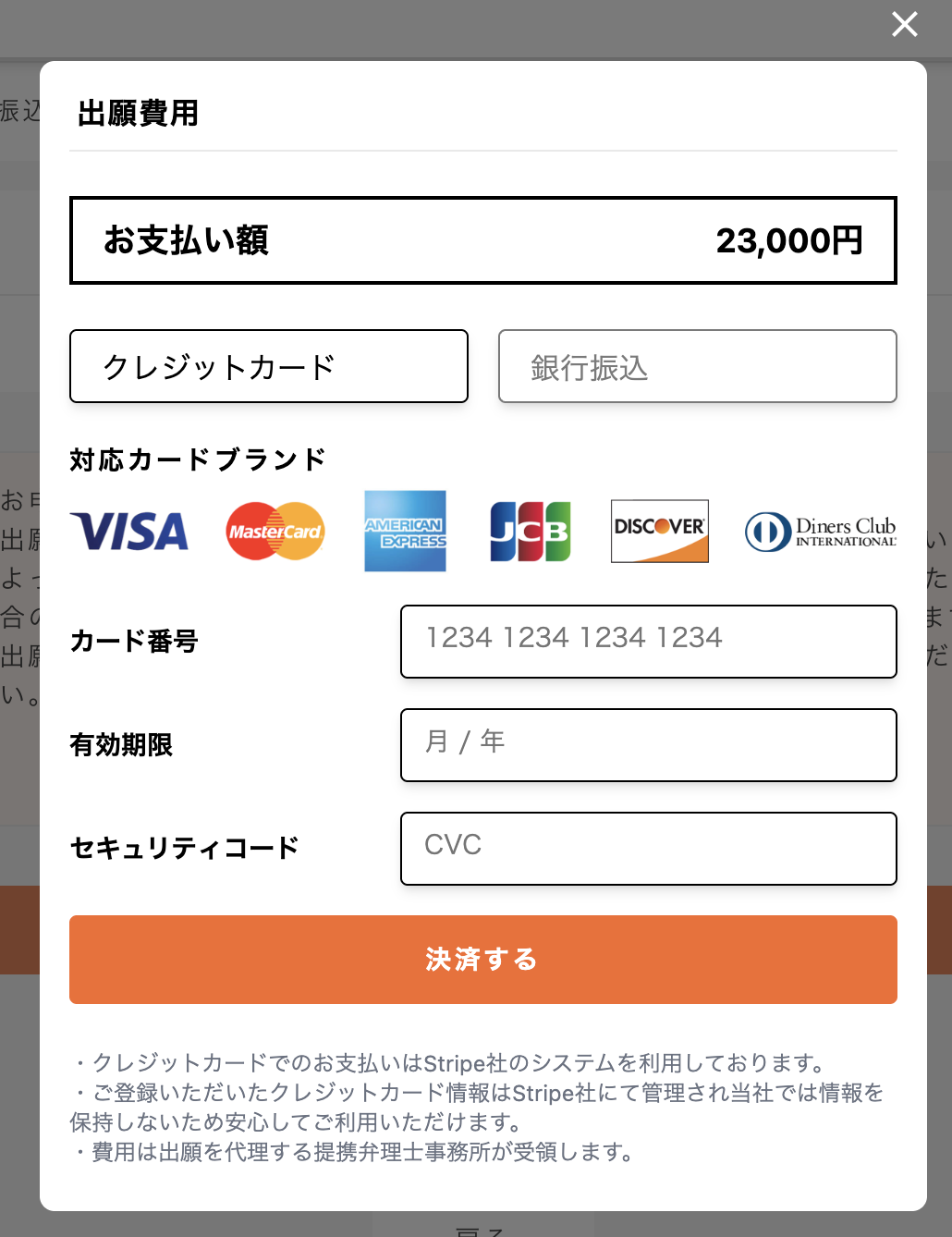Close the 出願費用 payment dialog

pyautogui.click(x=904, y=24)
